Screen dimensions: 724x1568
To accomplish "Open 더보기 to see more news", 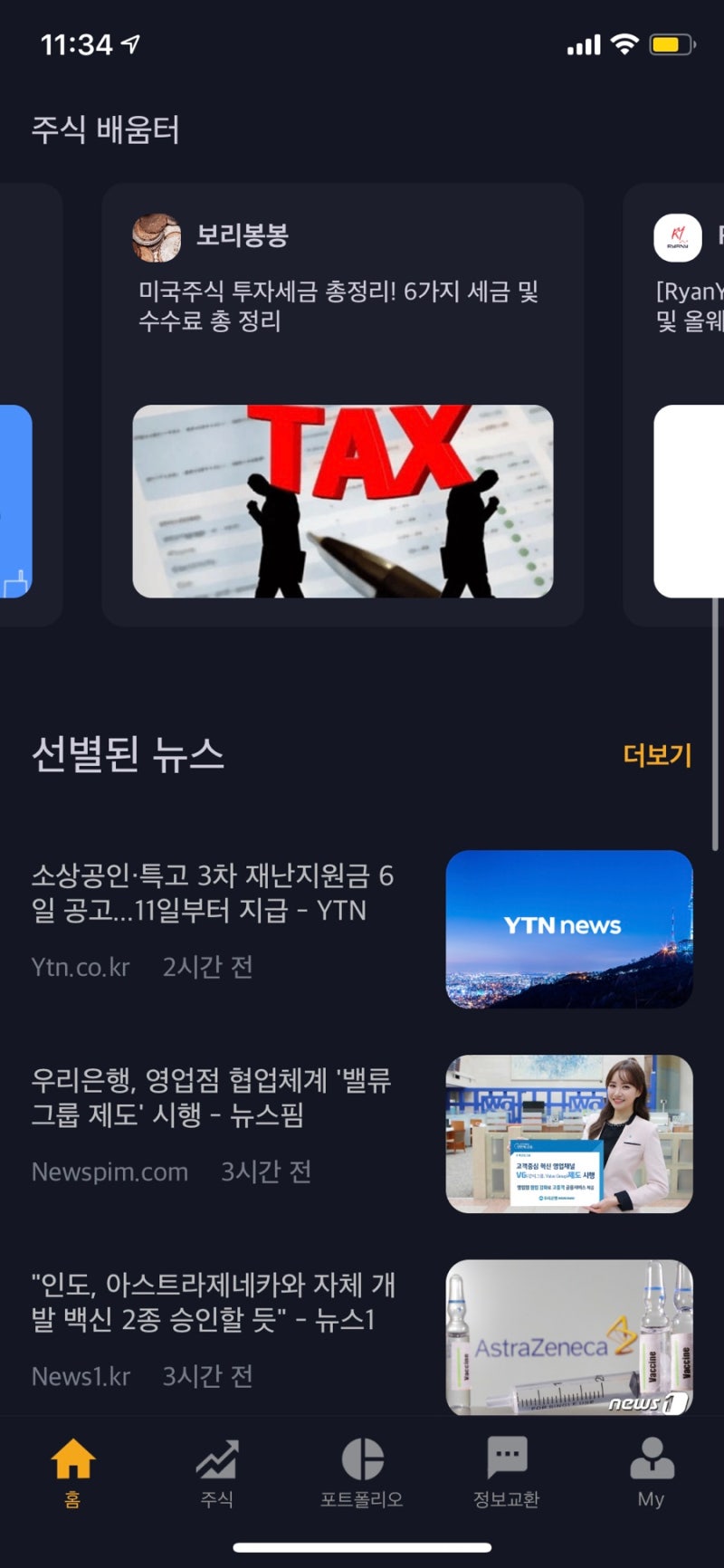I will (x=656, y=756).
